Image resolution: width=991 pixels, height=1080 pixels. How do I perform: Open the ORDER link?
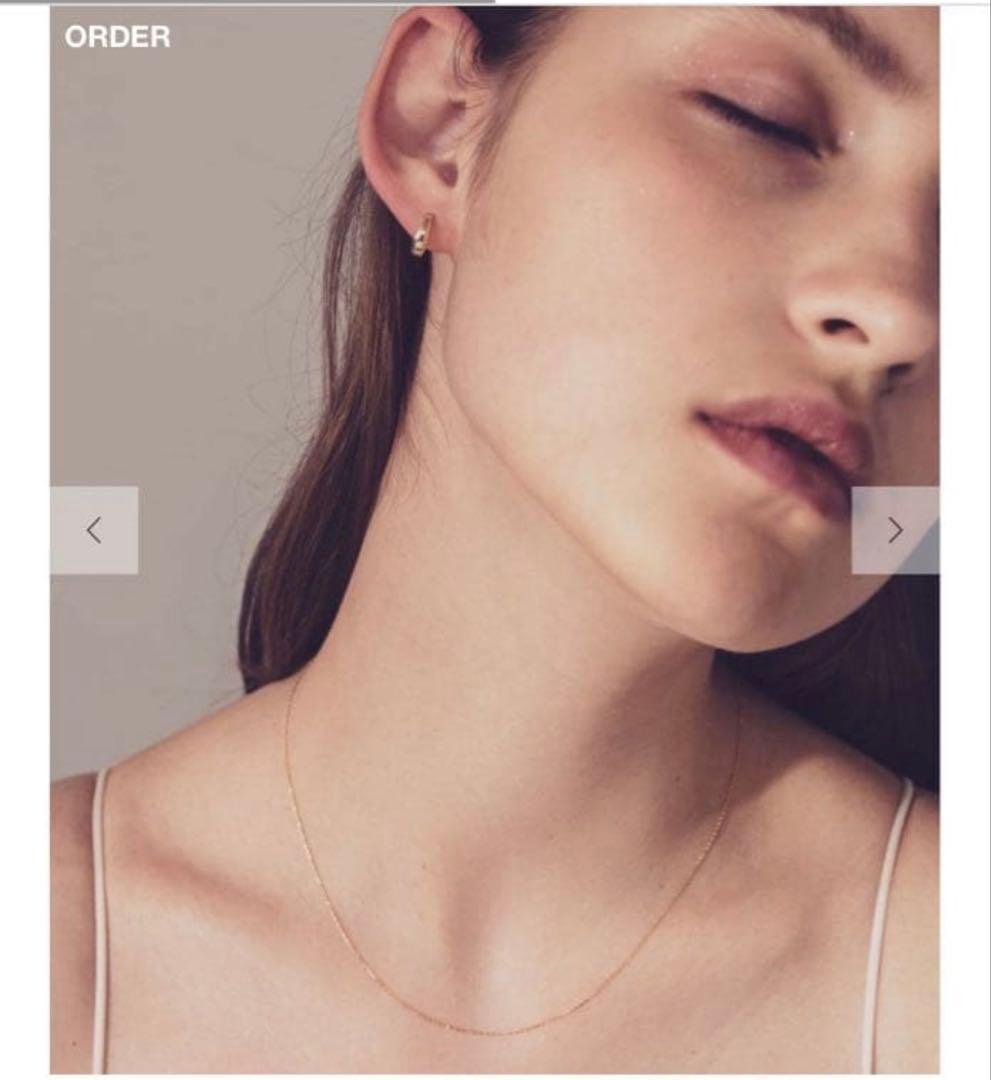(x=117, y=37)
